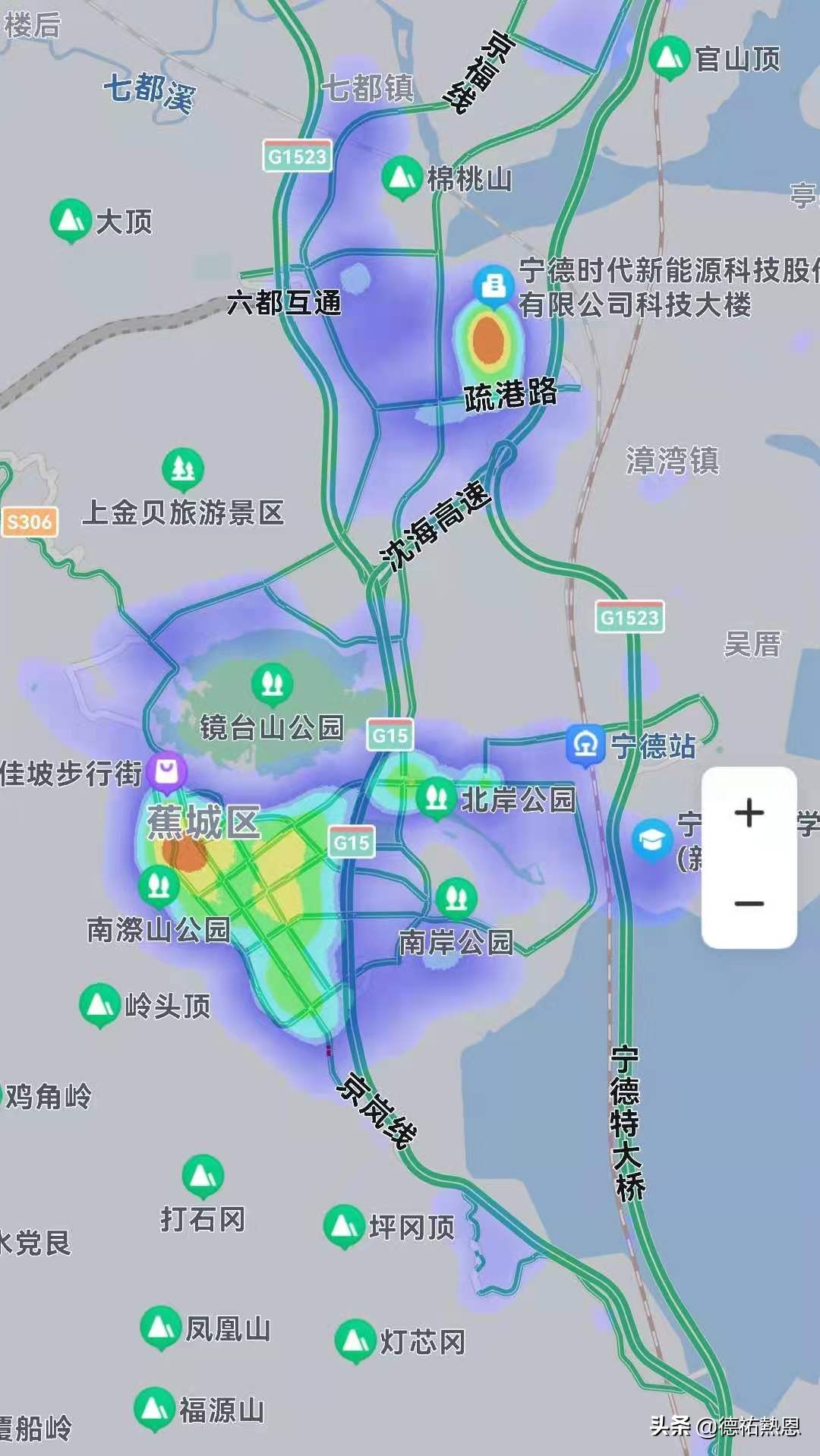Zoom in with the plus button
The width and height of the screenshot is (820, 1456).
749,813
